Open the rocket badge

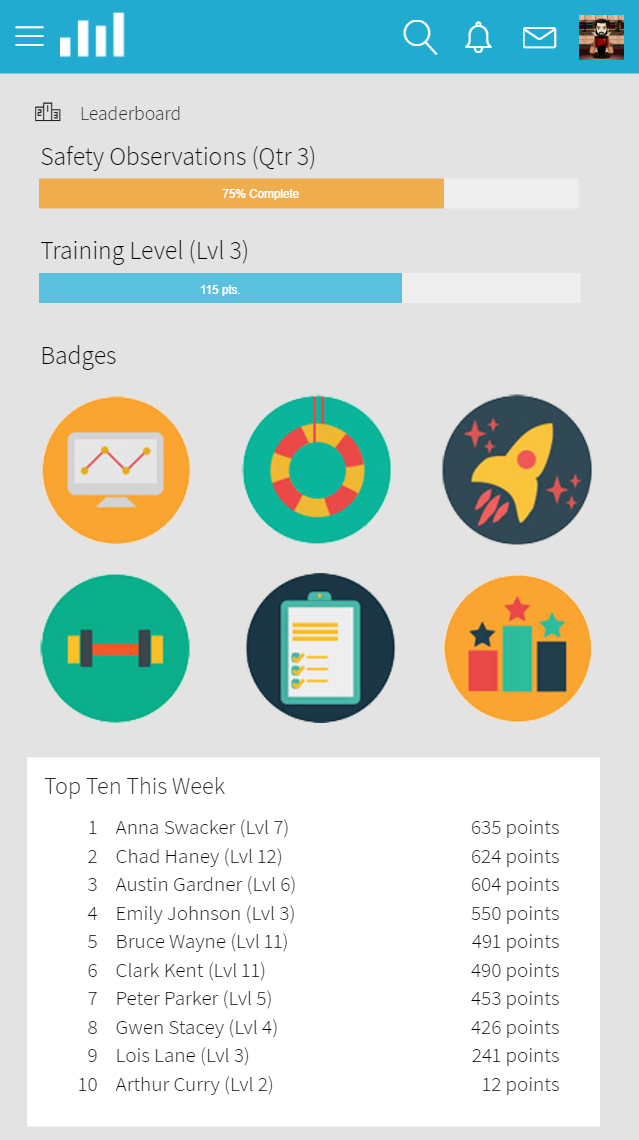(517, 470)
